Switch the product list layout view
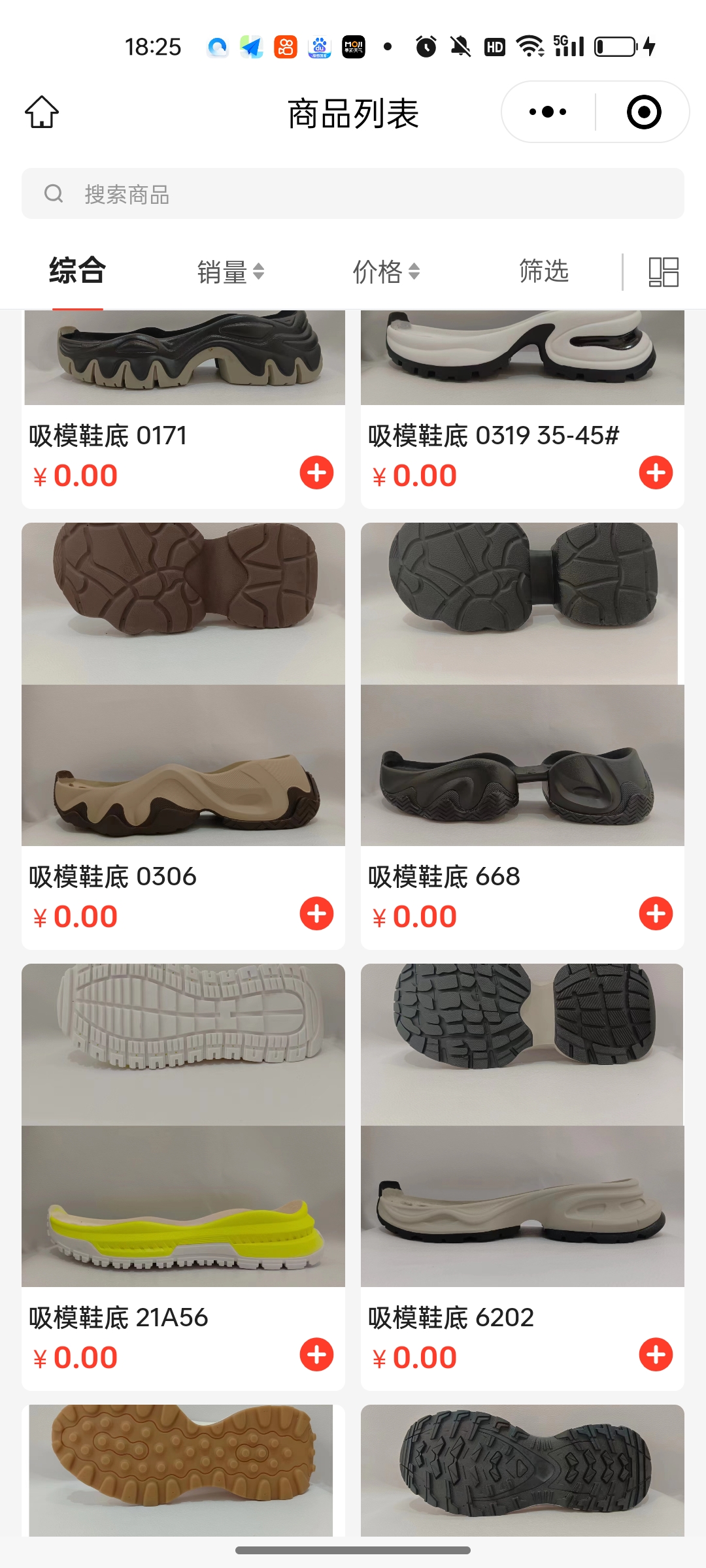The height and width of the screenshot is (1568, 706). click(x=663, y=272)
